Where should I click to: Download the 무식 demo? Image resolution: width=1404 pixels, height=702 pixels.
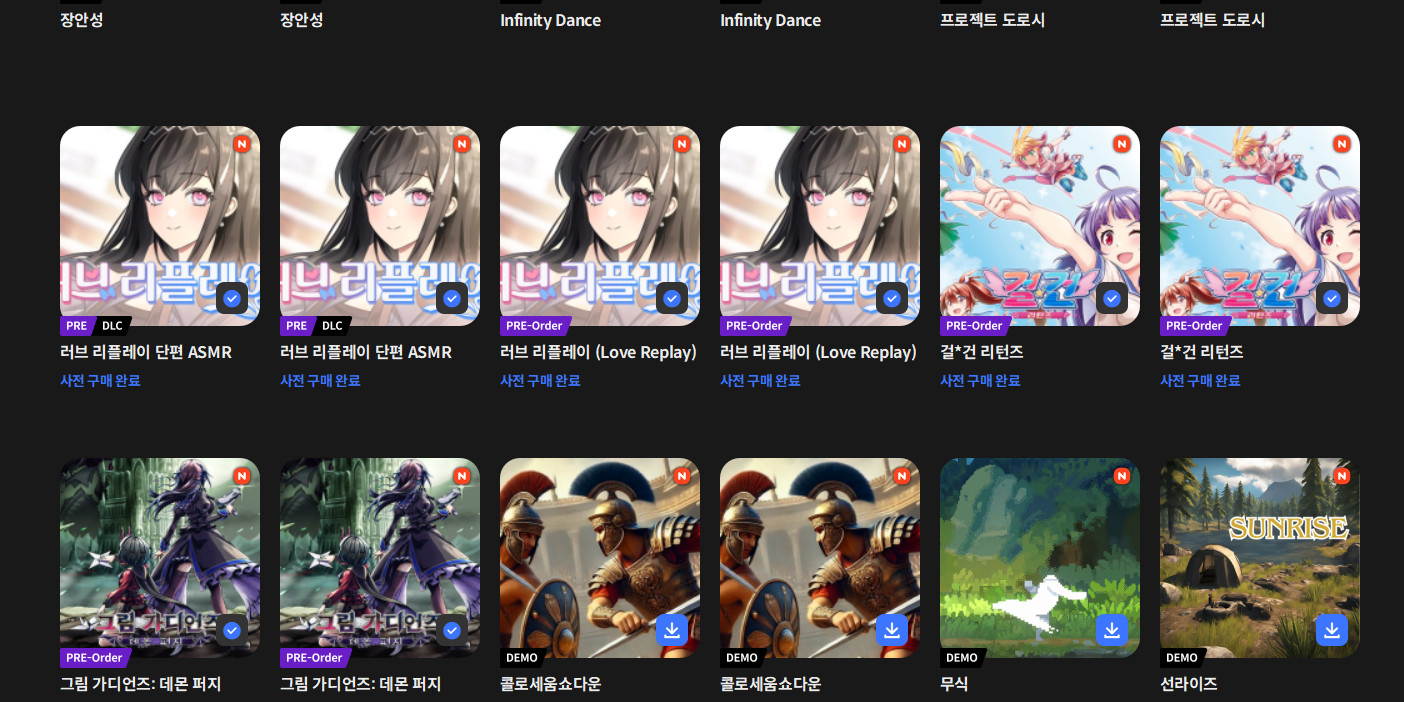[1111, 630]
